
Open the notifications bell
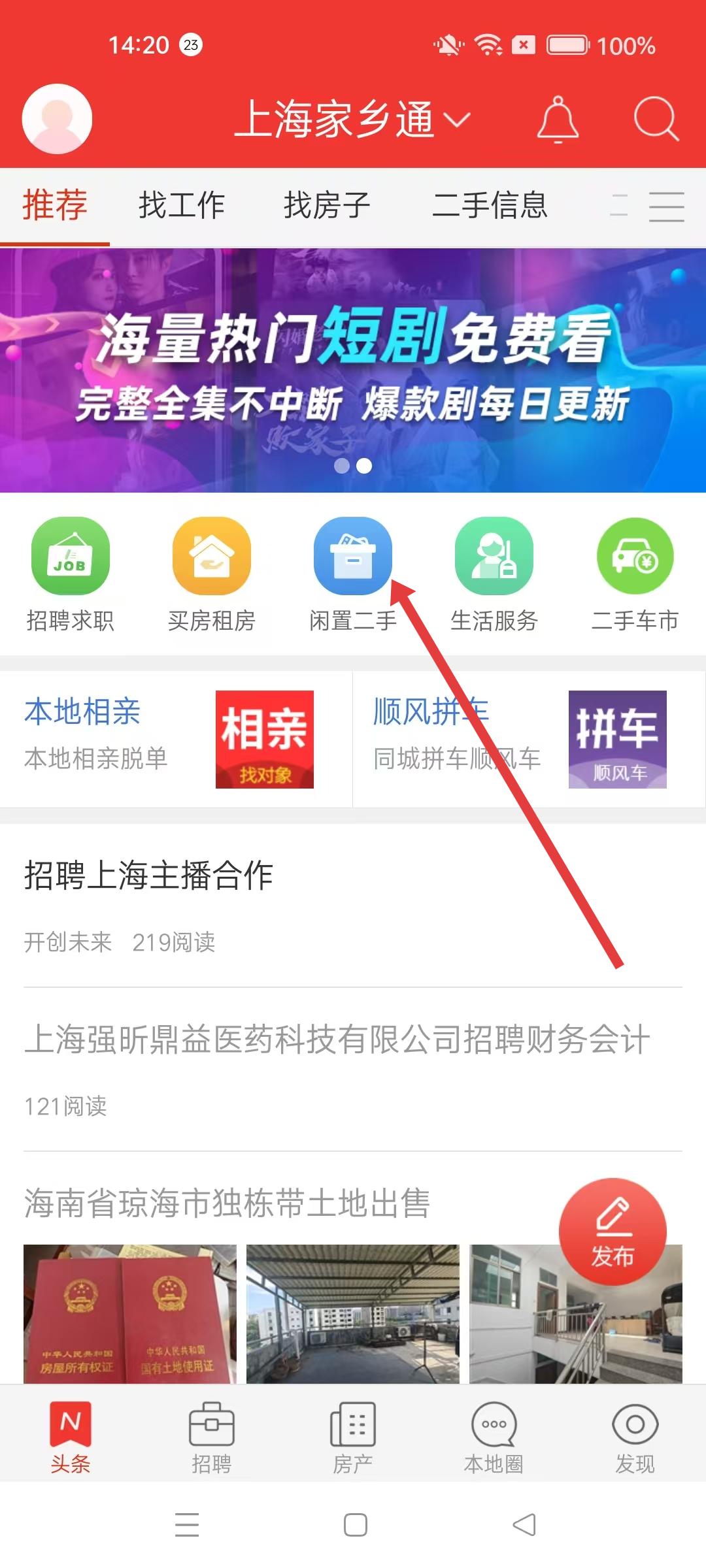(558, 120)
